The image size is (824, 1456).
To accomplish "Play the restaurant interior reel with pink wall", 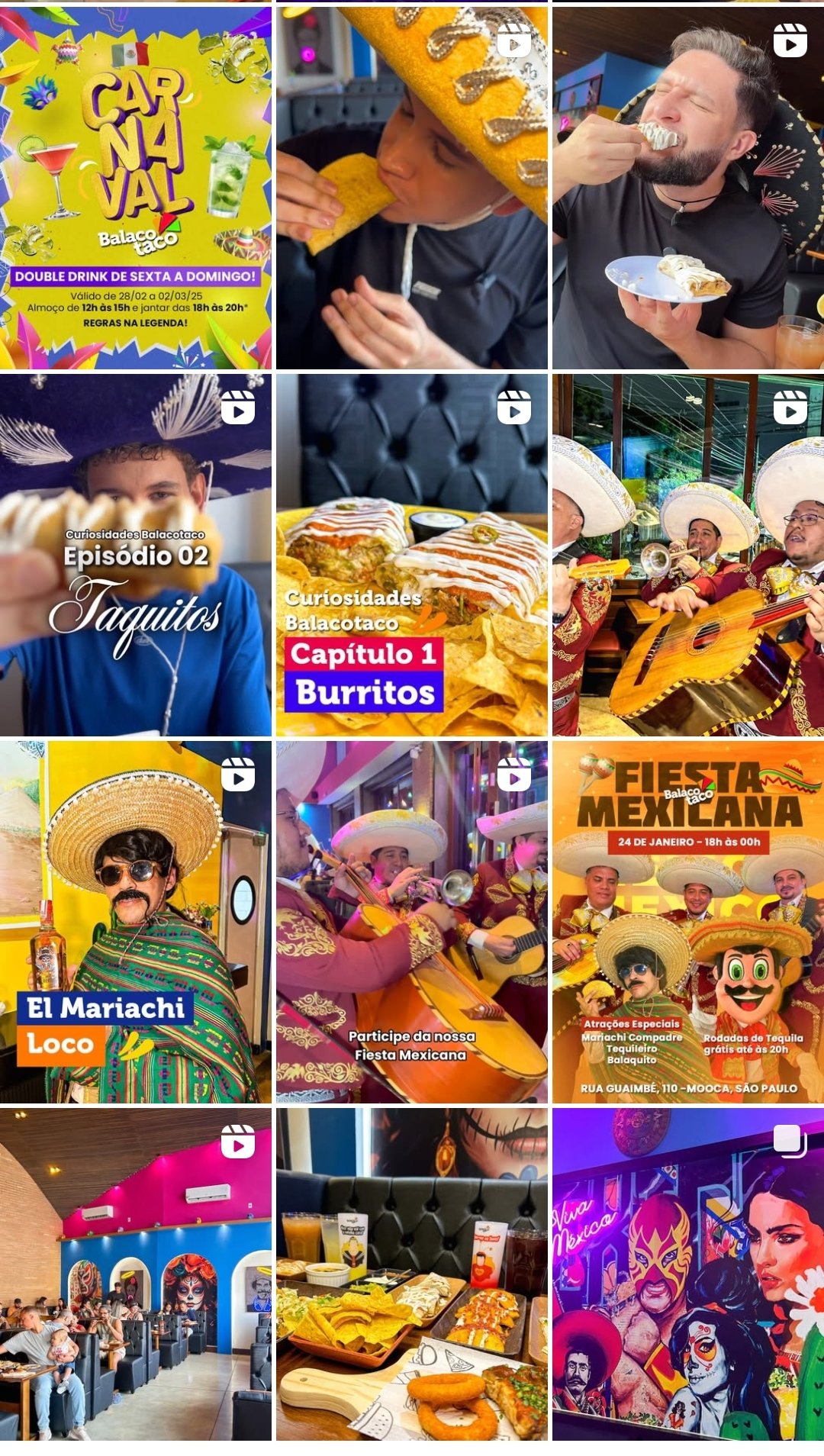I will tap(136, 1274).
